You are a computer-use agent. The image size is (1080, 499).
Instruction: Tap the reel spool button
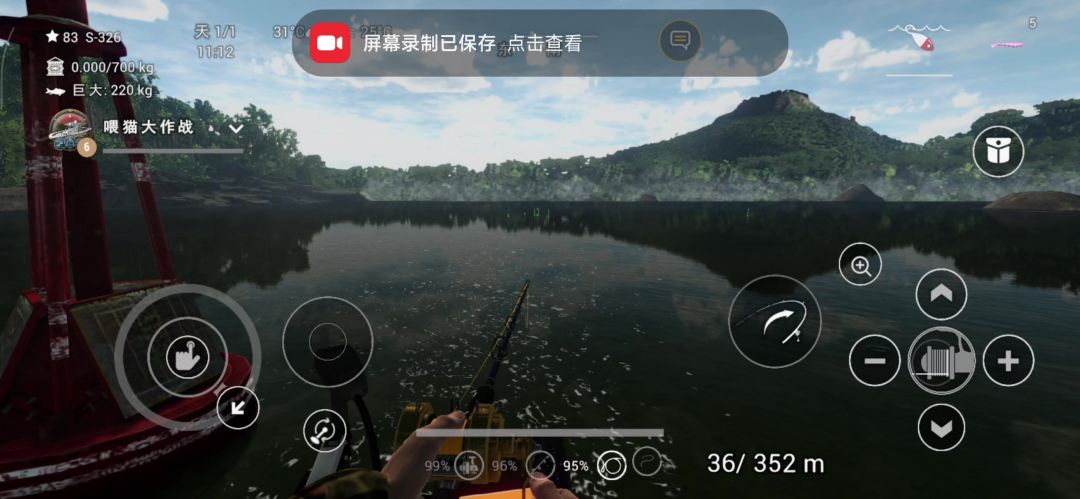[941, 361]
